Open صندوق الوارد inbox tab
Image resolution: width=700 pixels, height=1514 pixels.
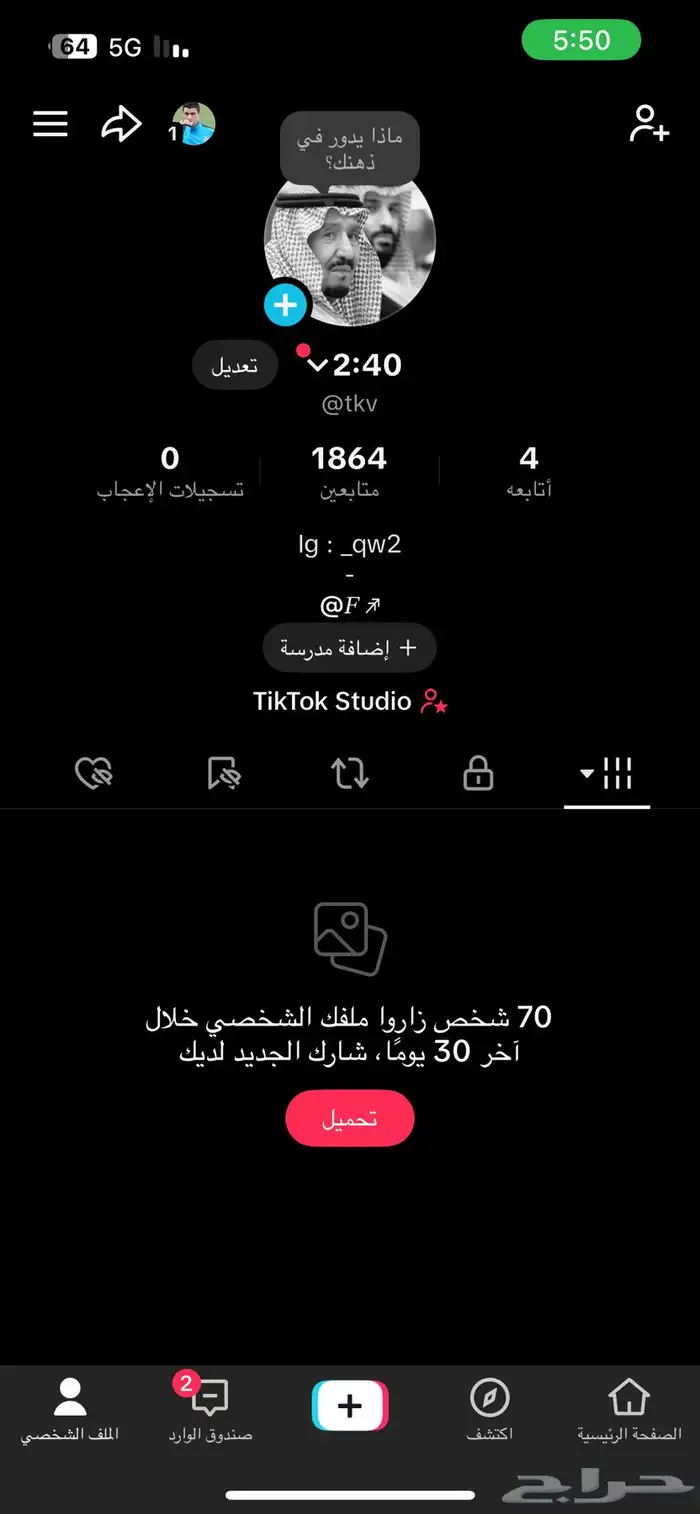(x=210, y=1410)
